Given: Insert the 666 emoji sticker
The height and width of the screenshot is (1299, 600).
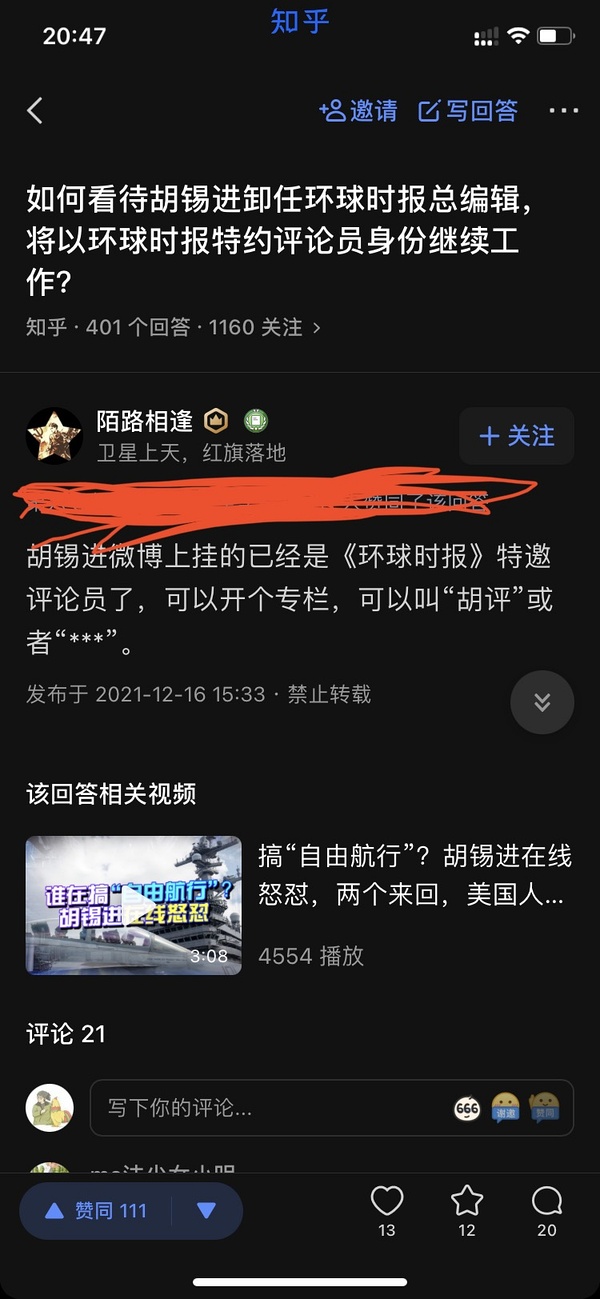Looking at the screenshot, I should pos(467,1108).
